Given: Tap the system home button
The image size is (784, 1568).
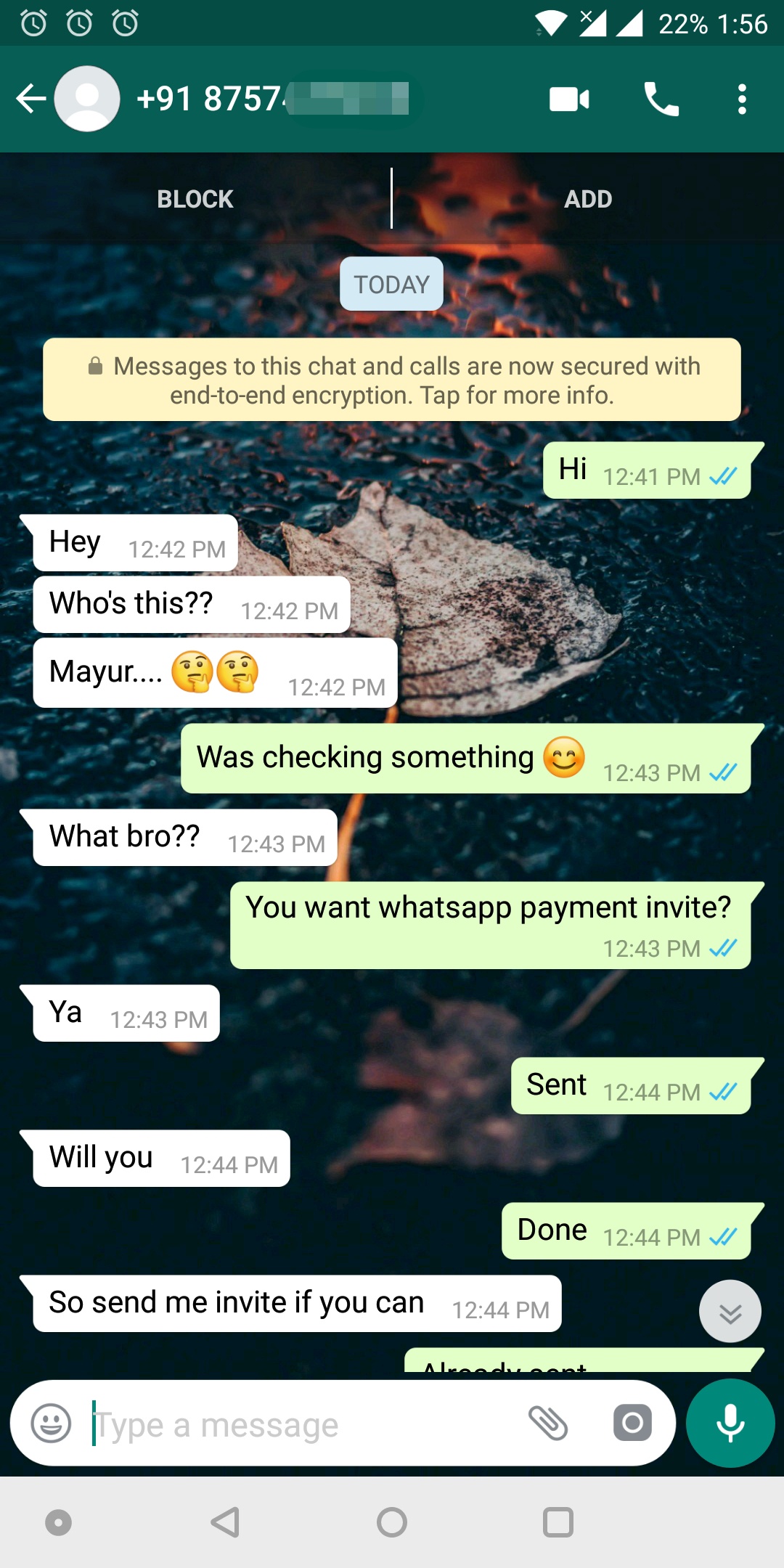Looking at the screenshot, I should coord(392,1522).
